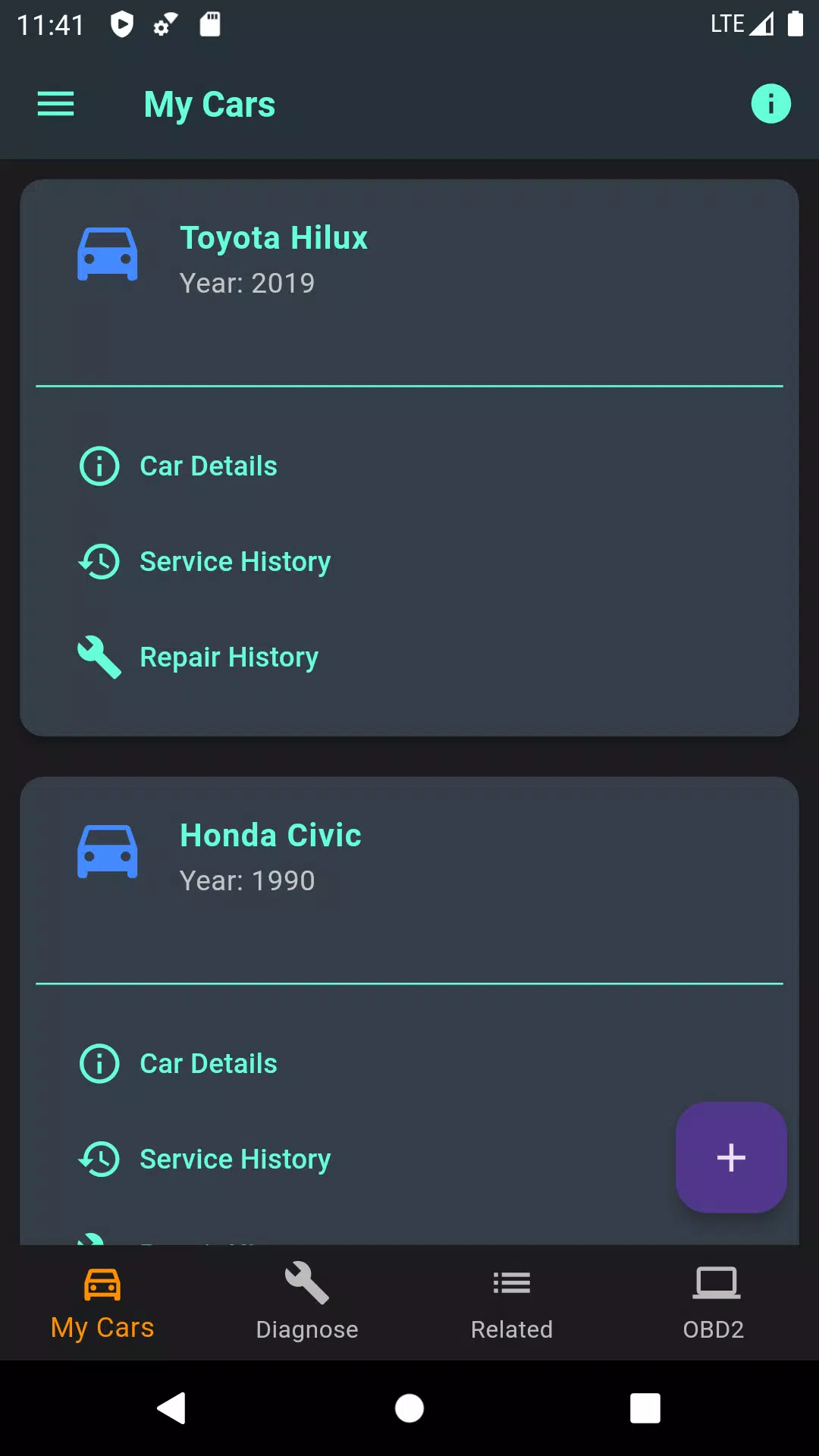The height and width of the screenshot is (1456, 819).
Task: Open Car Details for Toyota Hilux
Action: tap(209, 466)
